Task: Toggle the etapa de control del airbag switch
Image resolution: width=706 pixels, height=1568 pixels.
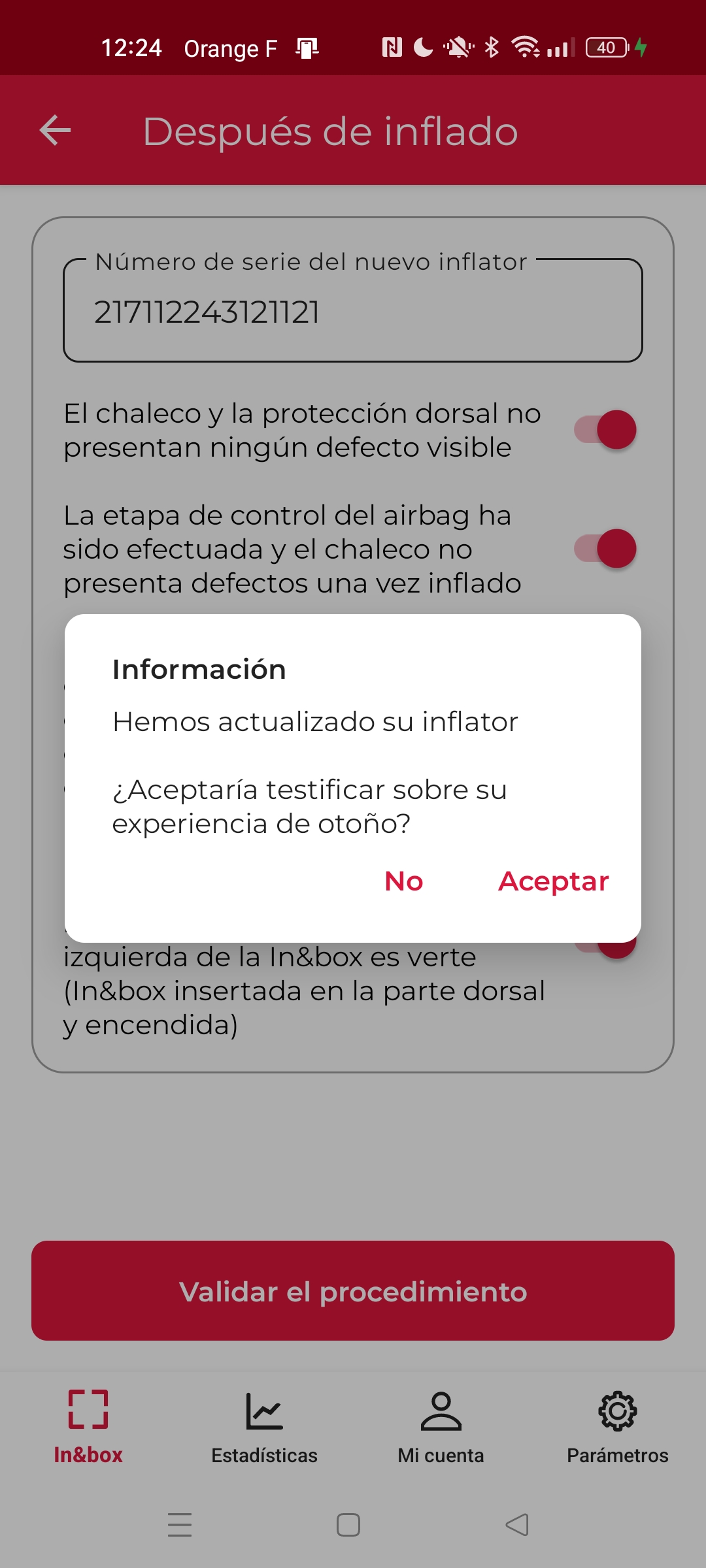Action: coord(605,549)
